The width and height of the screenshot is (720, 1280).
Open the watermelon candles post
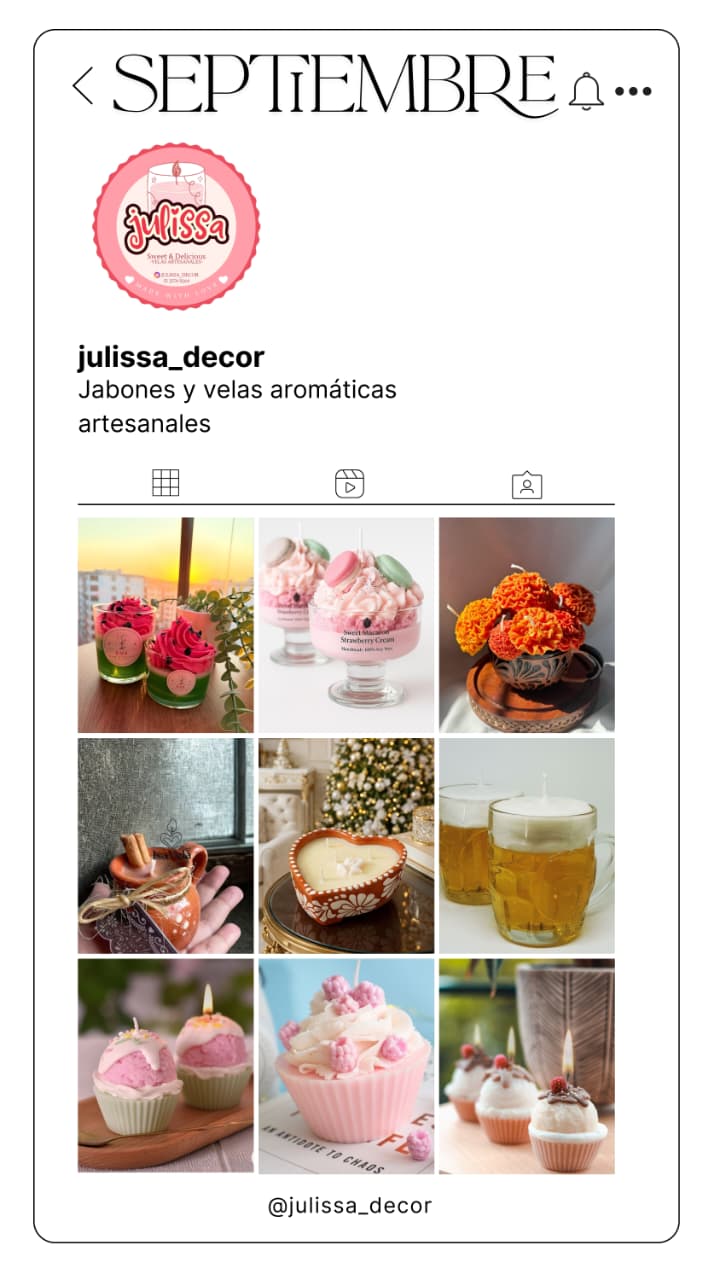[x=165, y=622]
